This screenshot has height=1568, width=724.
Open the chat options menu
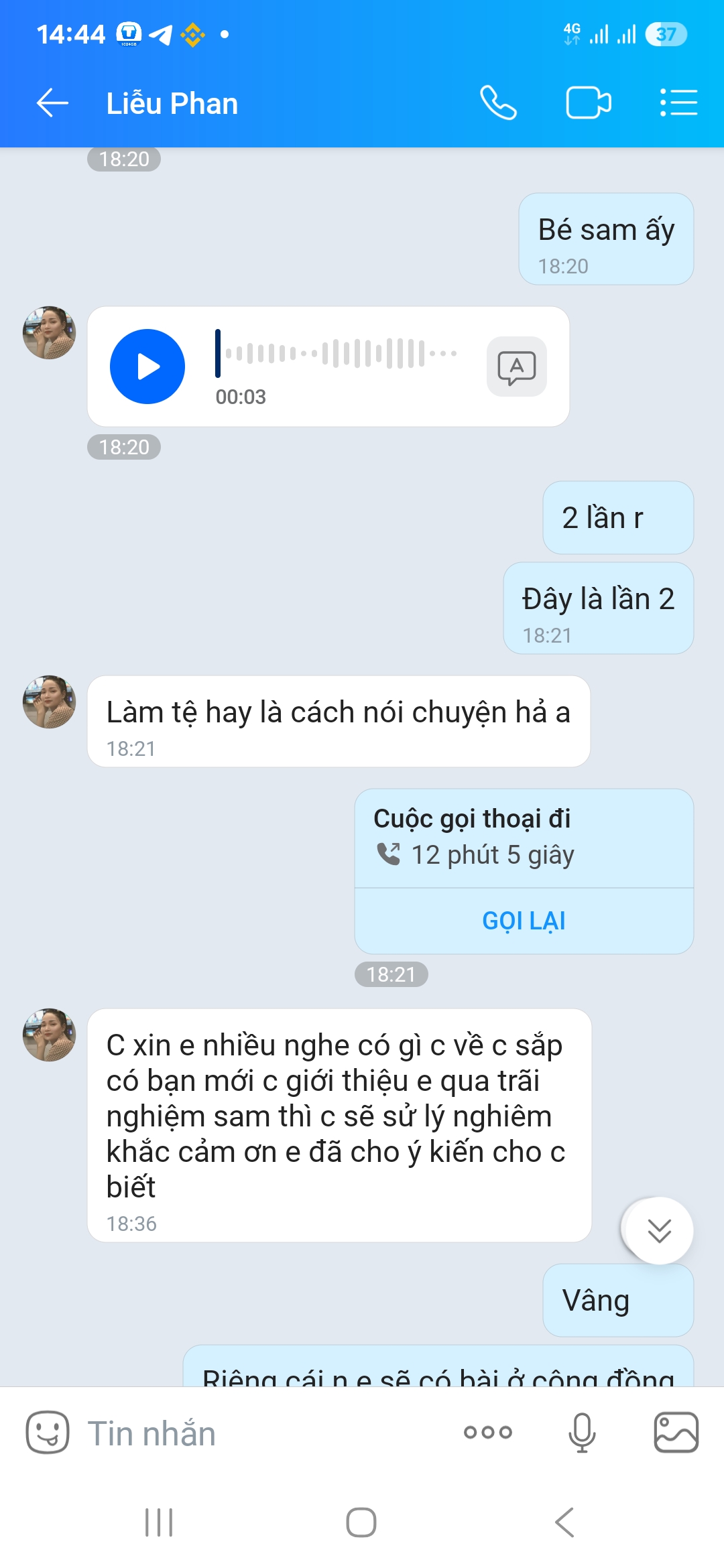[678, 103]
